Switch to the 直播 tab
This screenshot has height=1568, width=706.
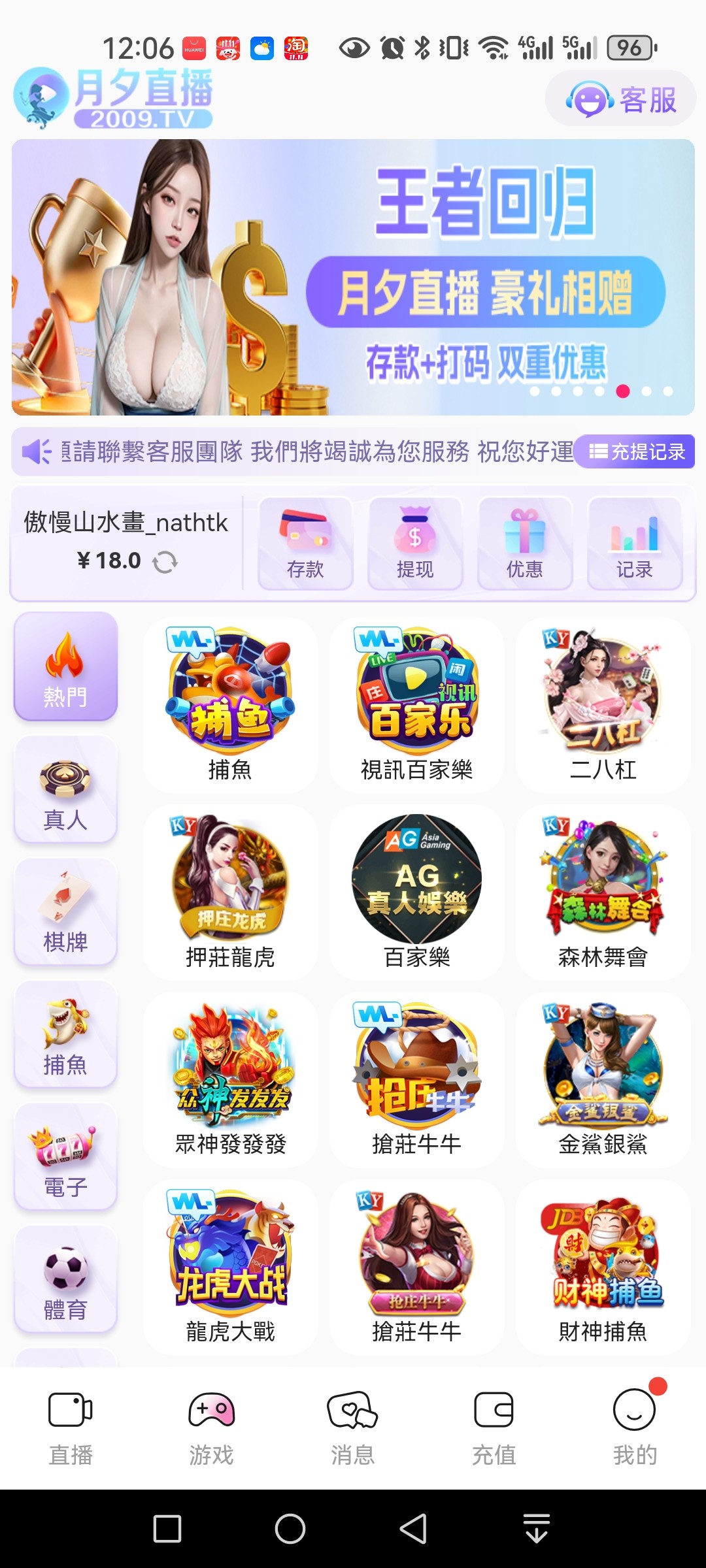pos(71,1427)
